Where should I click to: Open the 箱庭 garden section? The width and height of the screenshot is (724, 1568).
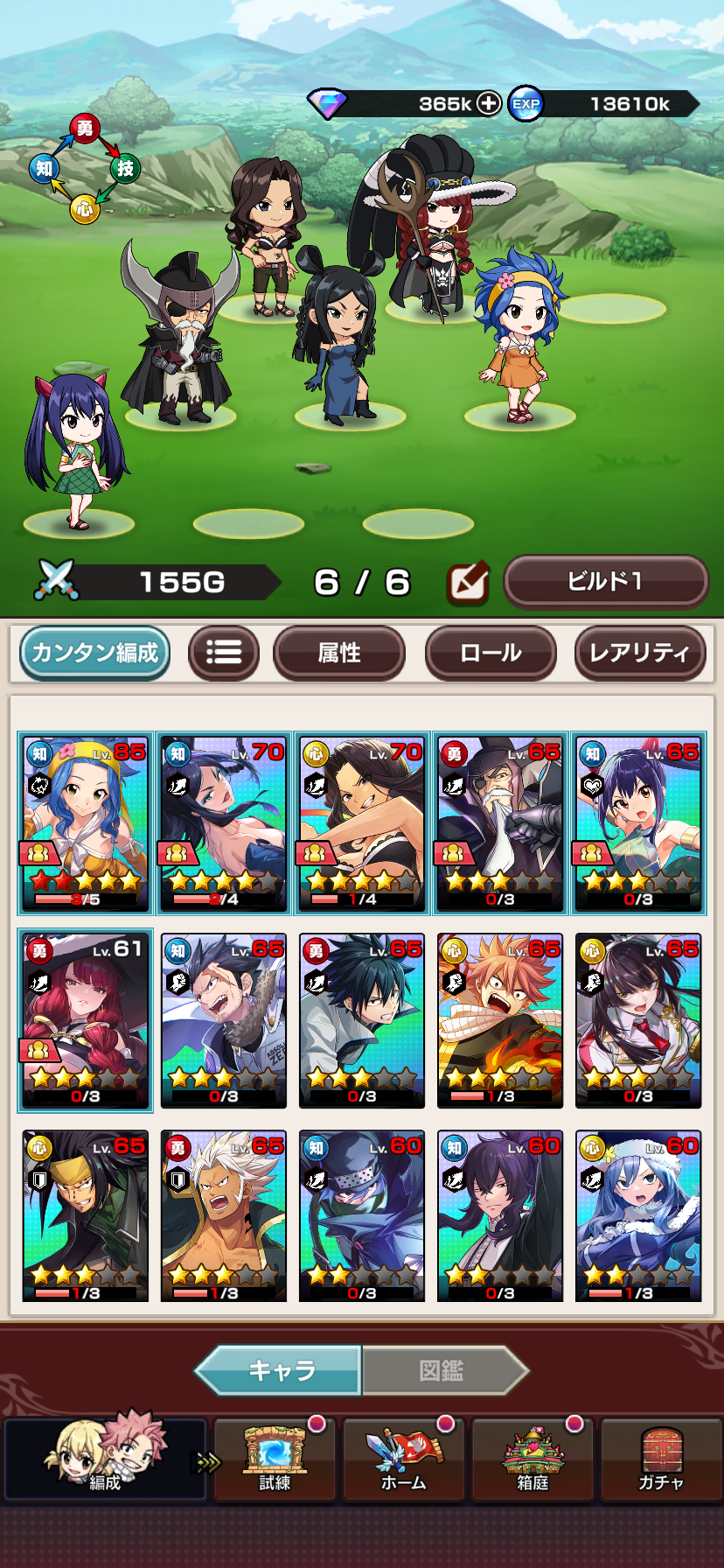click(533, 1460)
